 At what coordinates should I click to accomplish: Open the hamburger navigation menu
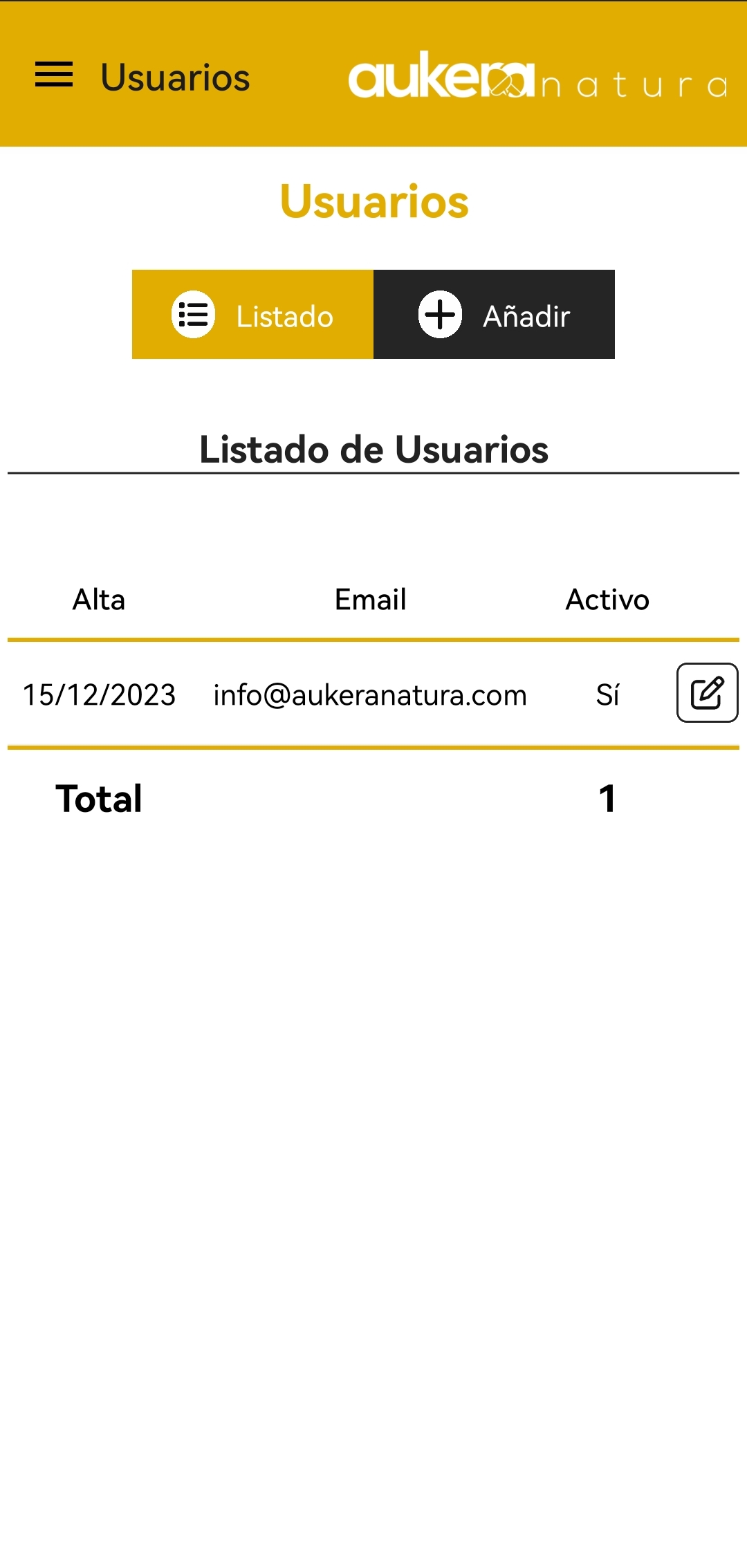54,75
